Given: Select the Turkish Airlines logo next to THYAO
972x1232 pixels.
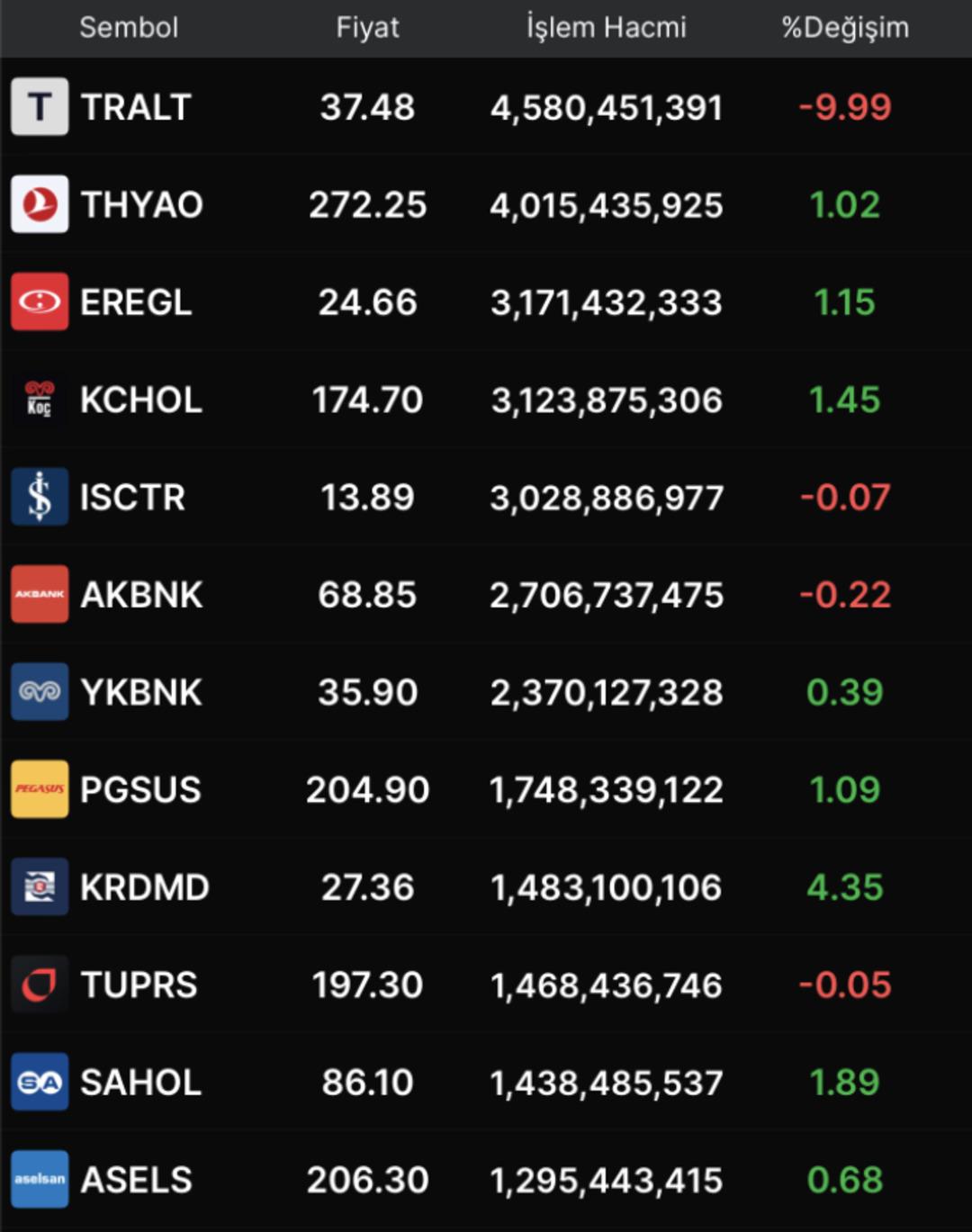Looking at the screenshot, I should tap(40, 204).
